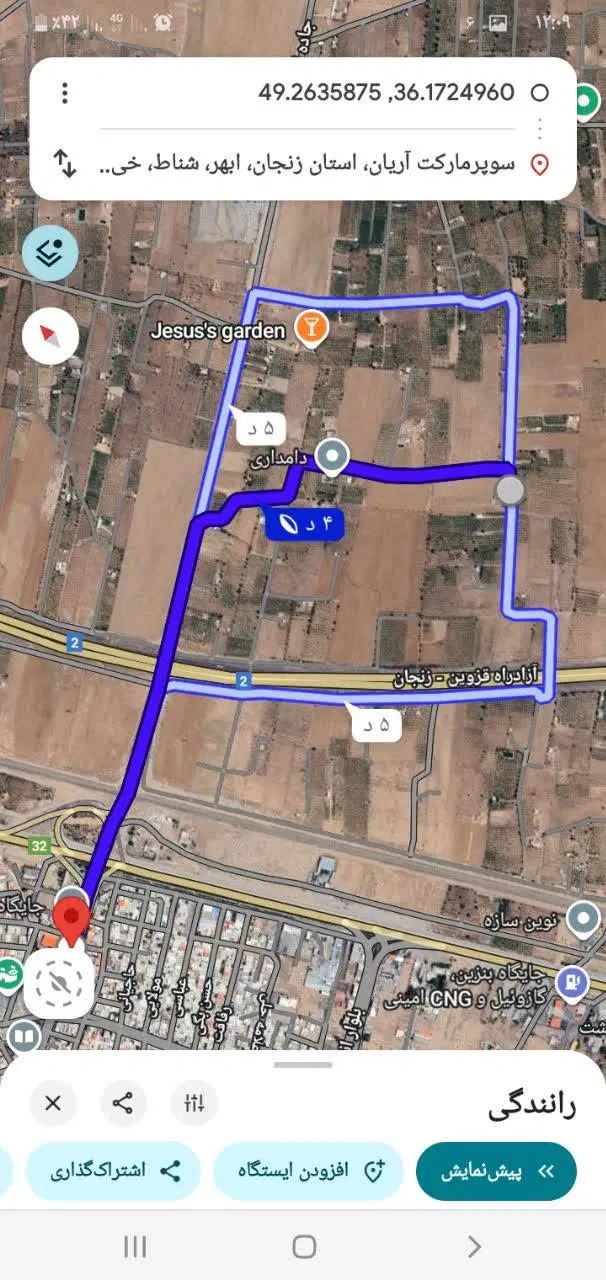The height and width of the screenshot is (1280, 606).
Task: Start the پیش‌نمایش route preview
Action: (x=496, y=1171)
